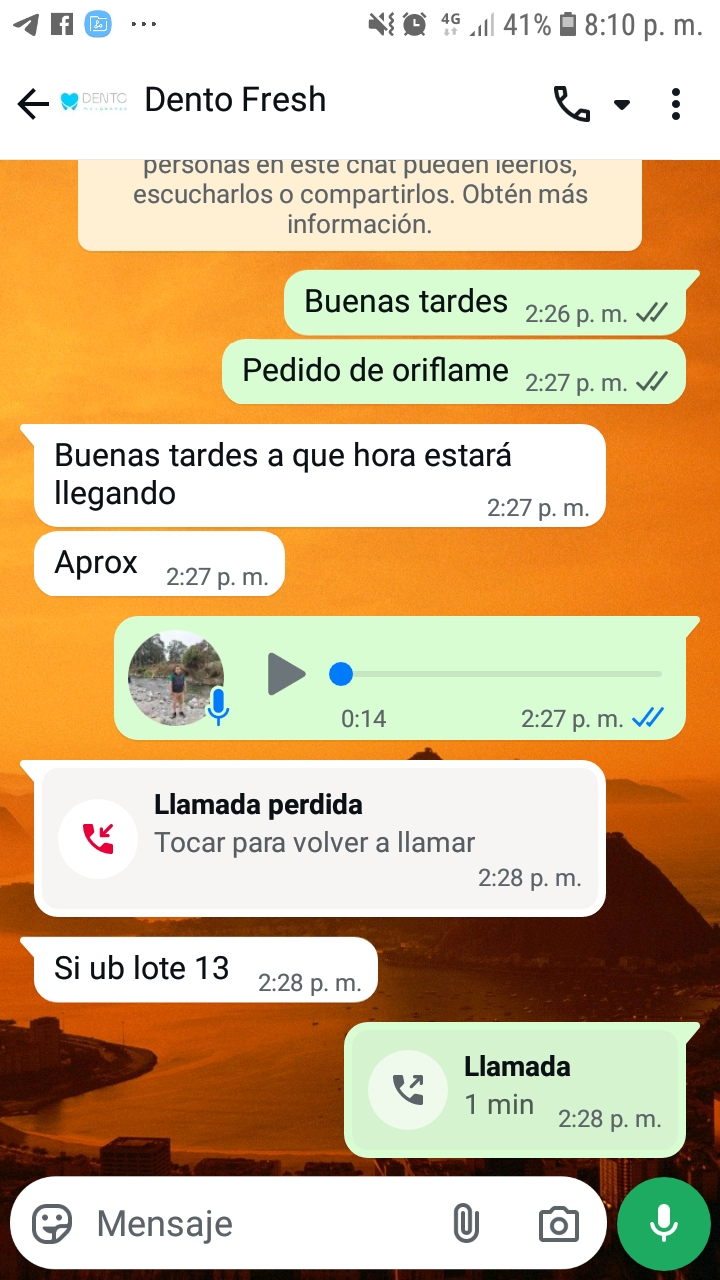Open the emoji and sticker picker
Viewport: 720px width, 1280px height.
[x=52, y=1223]
